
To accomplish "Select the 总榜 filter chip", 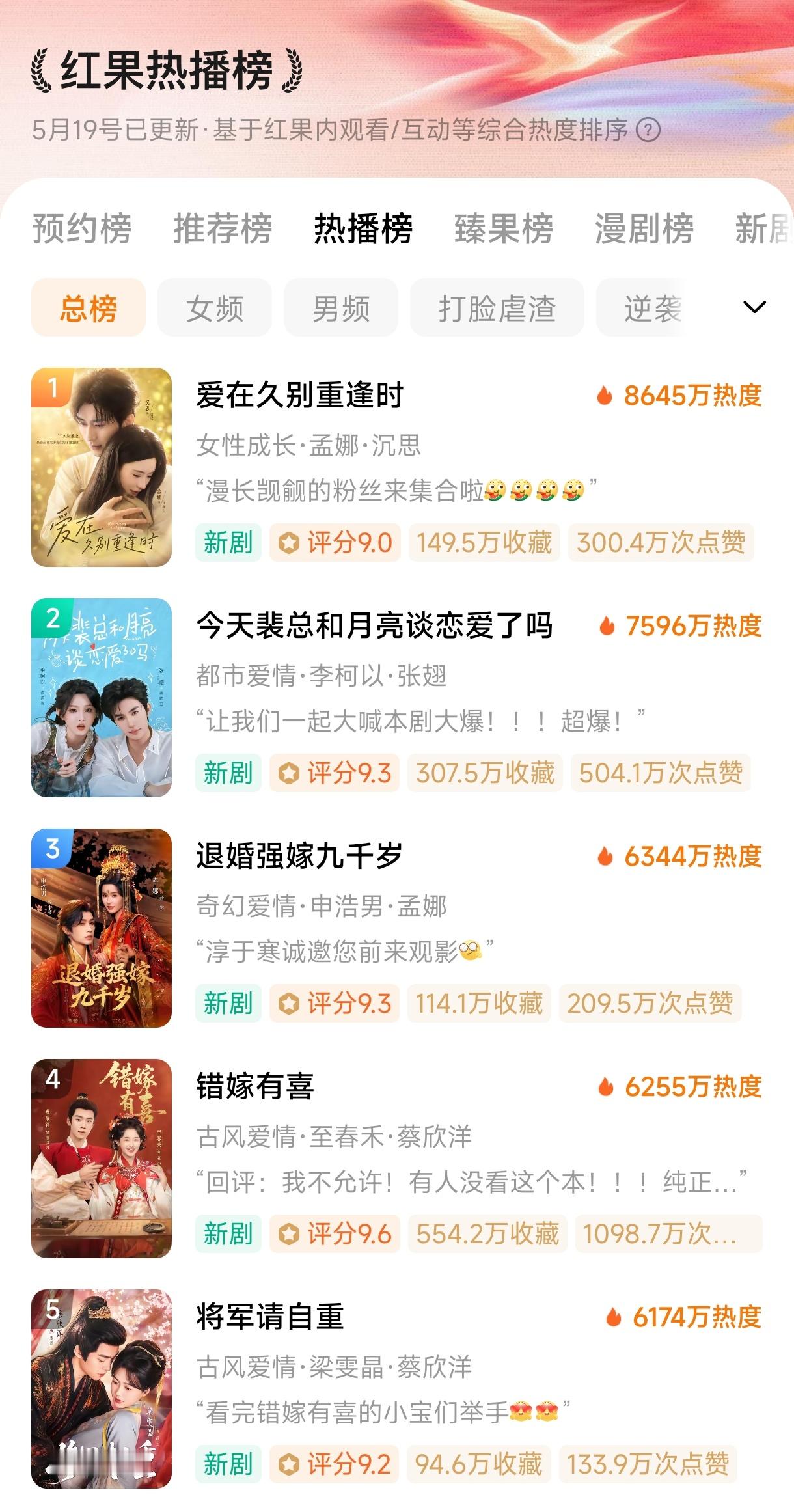I will point(89,307).
